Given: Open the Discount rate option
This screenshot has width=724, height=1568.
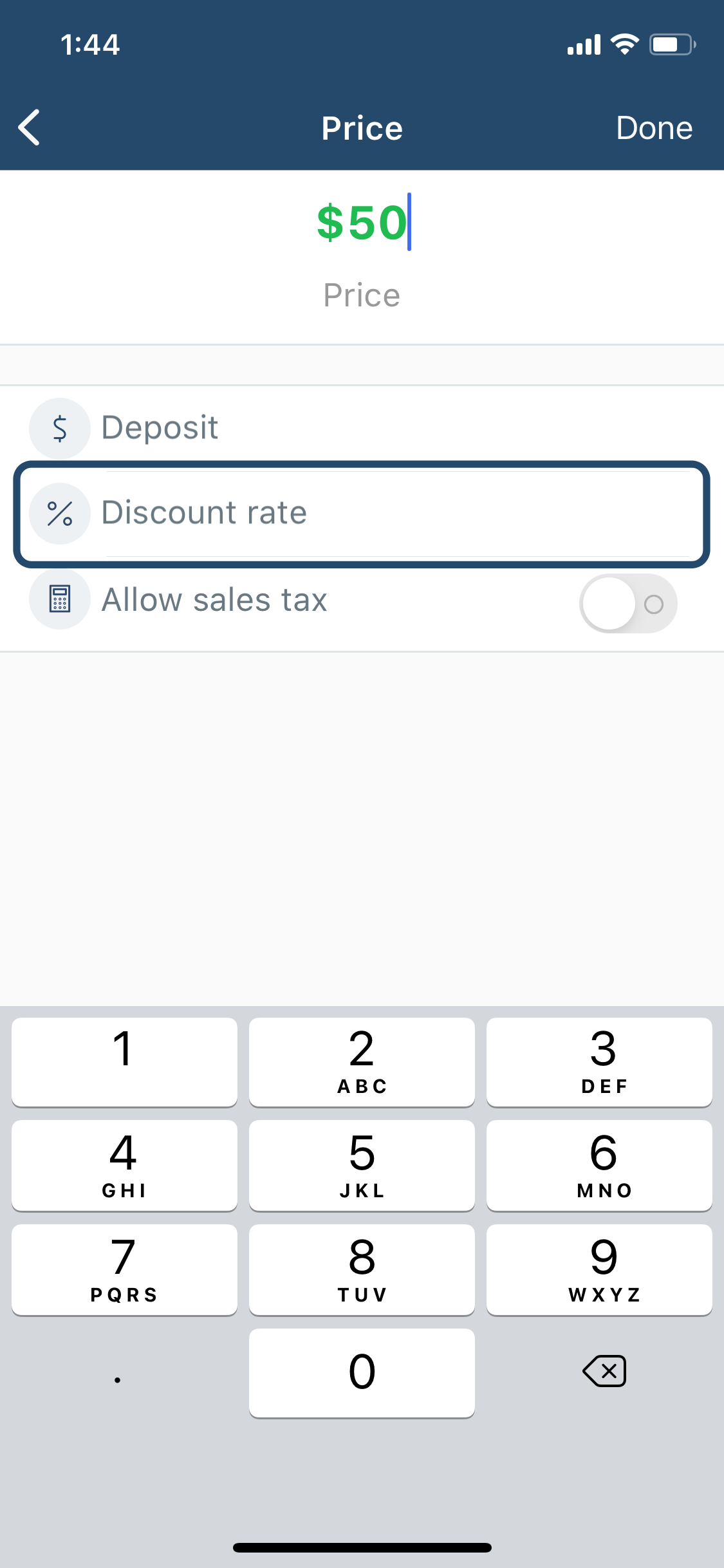Looking at the screenshot, I should (x=362, y=514).
